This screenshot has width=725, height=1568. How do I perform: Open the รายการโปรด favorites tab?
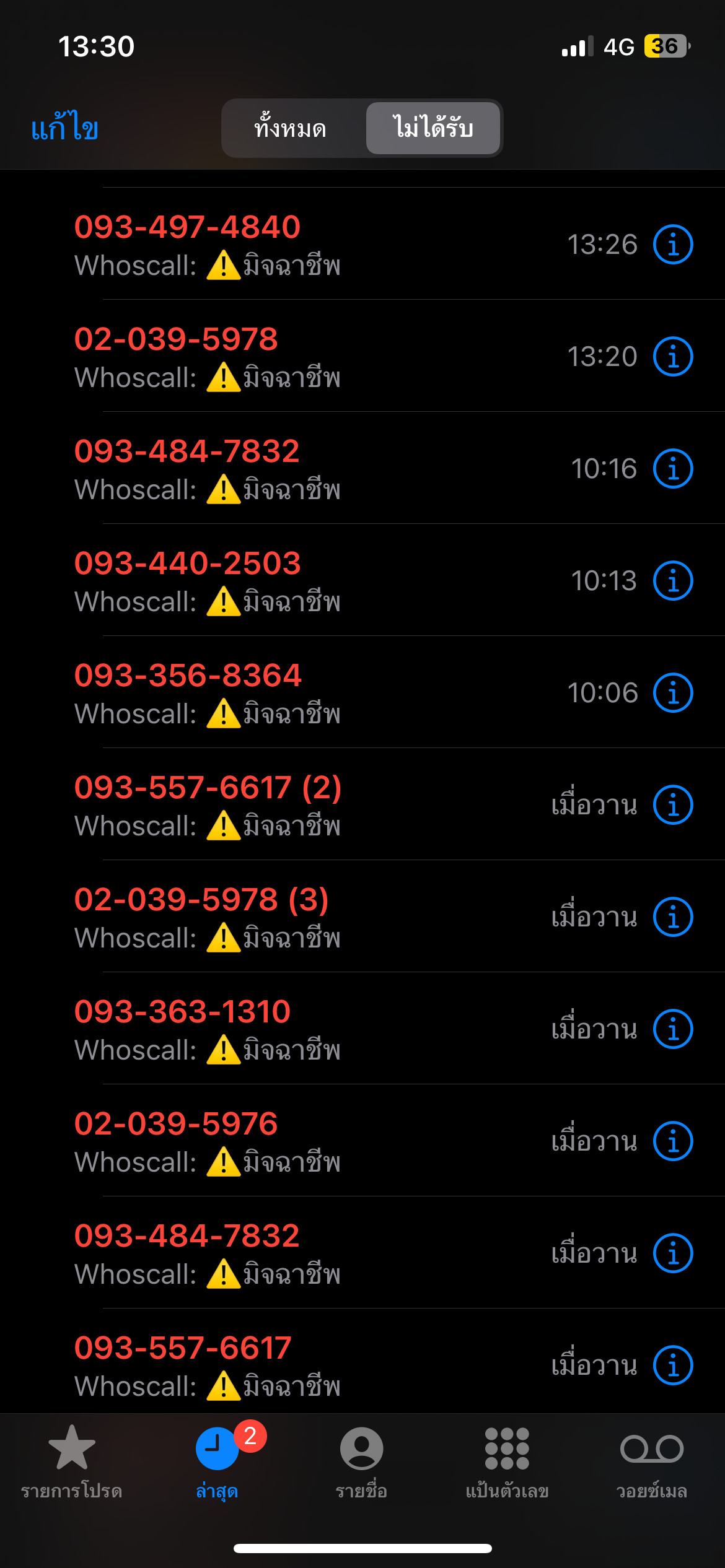[x=72, y=1462]
